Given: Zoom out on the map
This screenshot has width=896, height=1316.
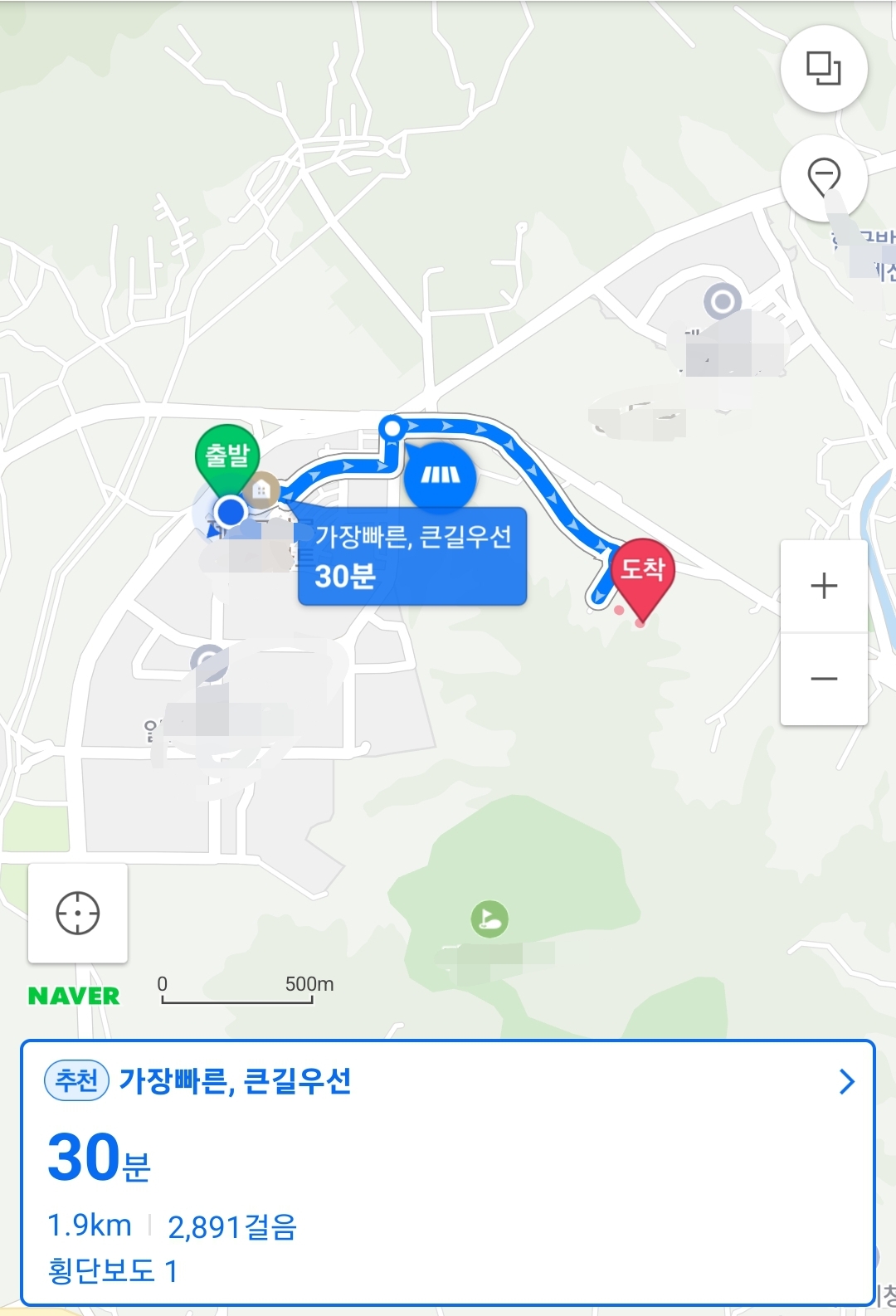Looking at the screenshot, I should point(824,679).
